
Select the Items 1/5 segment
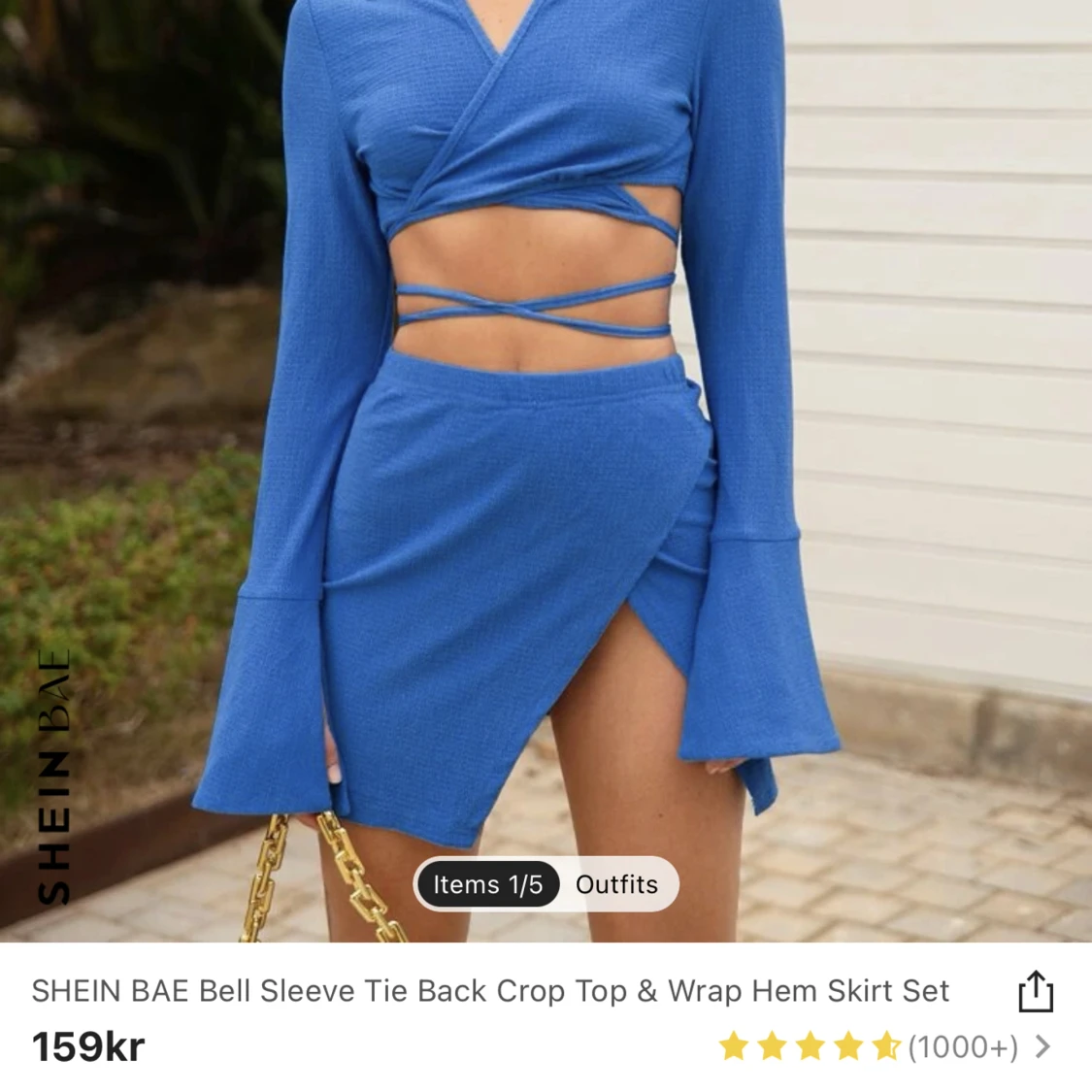point(487,884)
